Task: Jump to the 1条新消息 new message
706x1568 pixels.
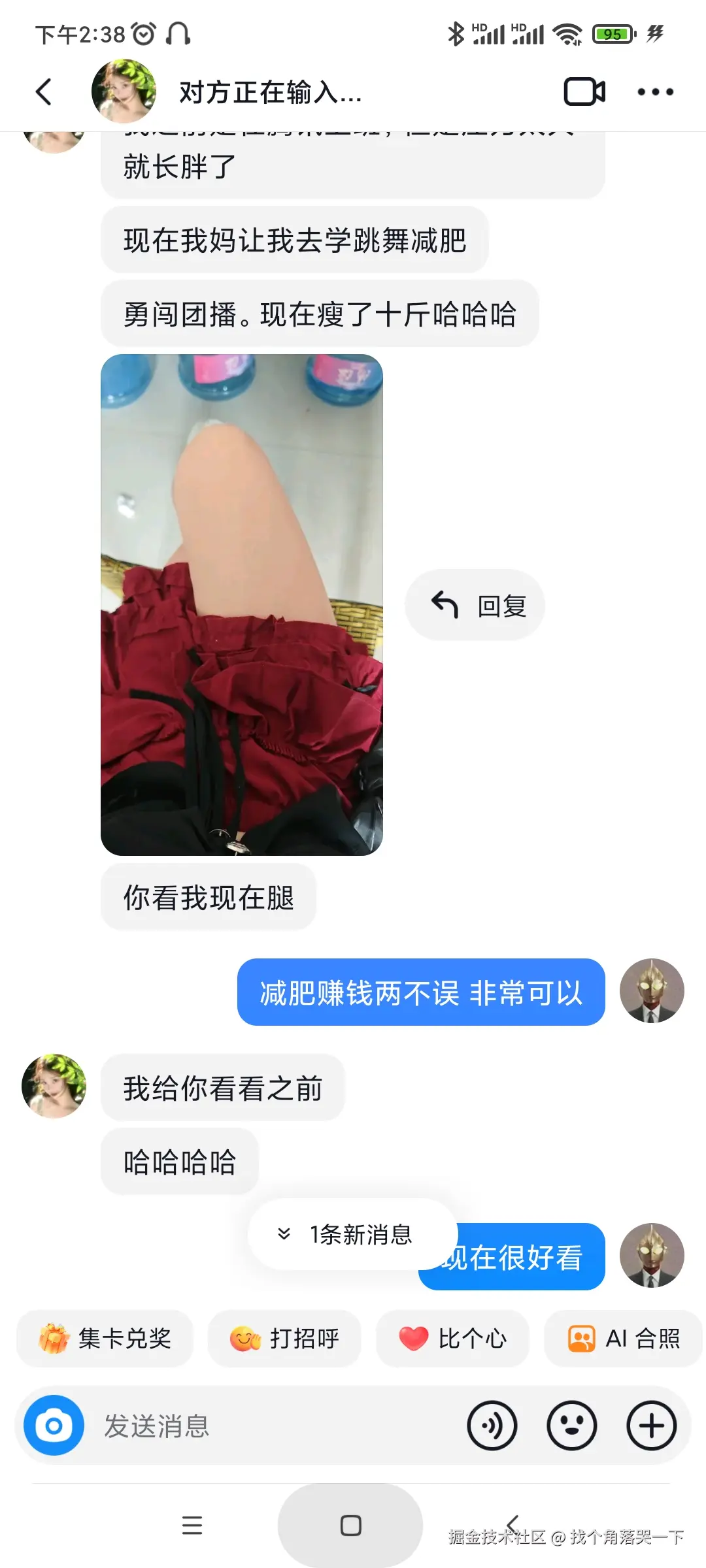Action: pyautogui.click(x=352, y=1234)
